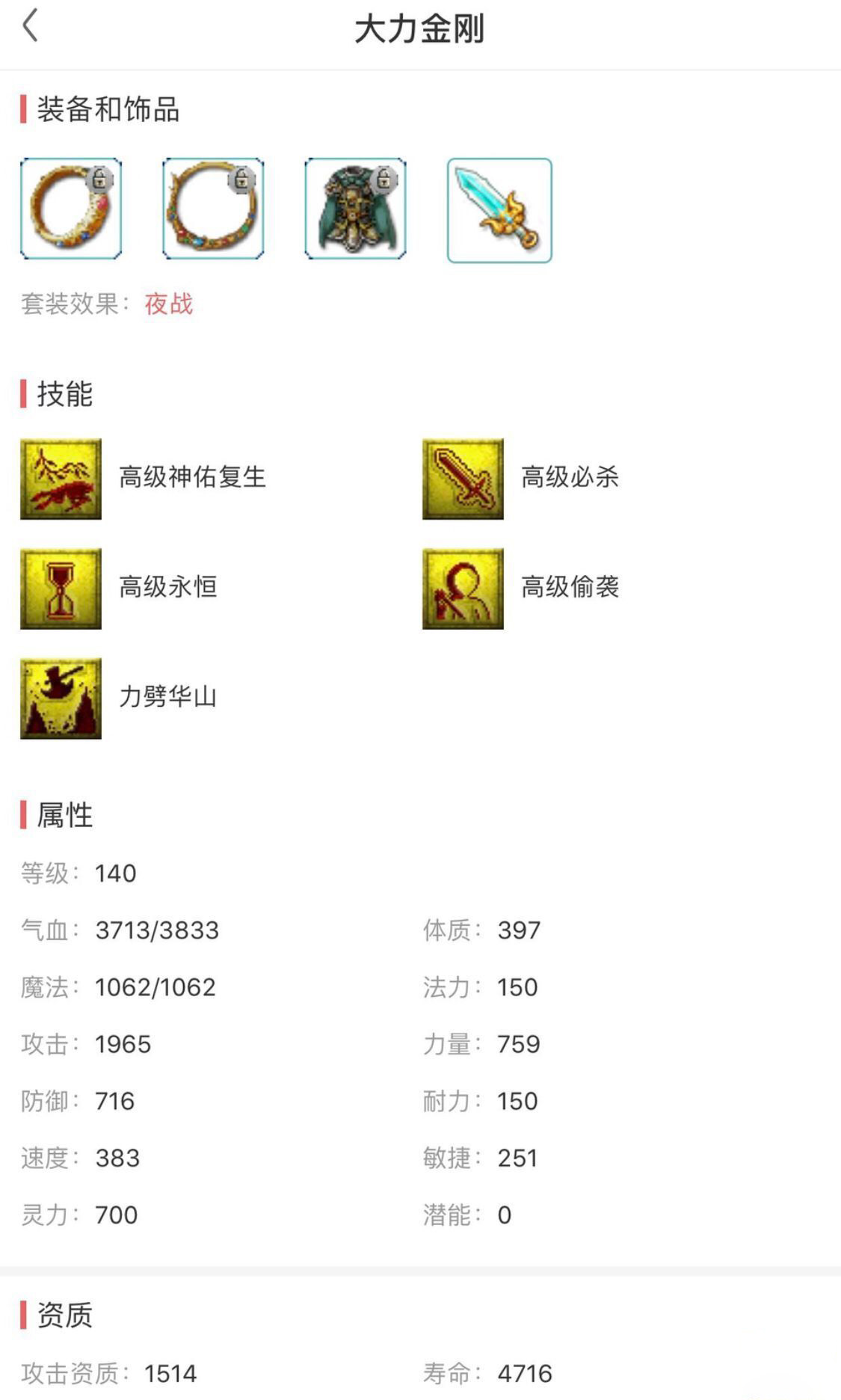Screen dimensions: 841x1400
Task: View the green armor equipment item
Action: click(x=355, y=209)
